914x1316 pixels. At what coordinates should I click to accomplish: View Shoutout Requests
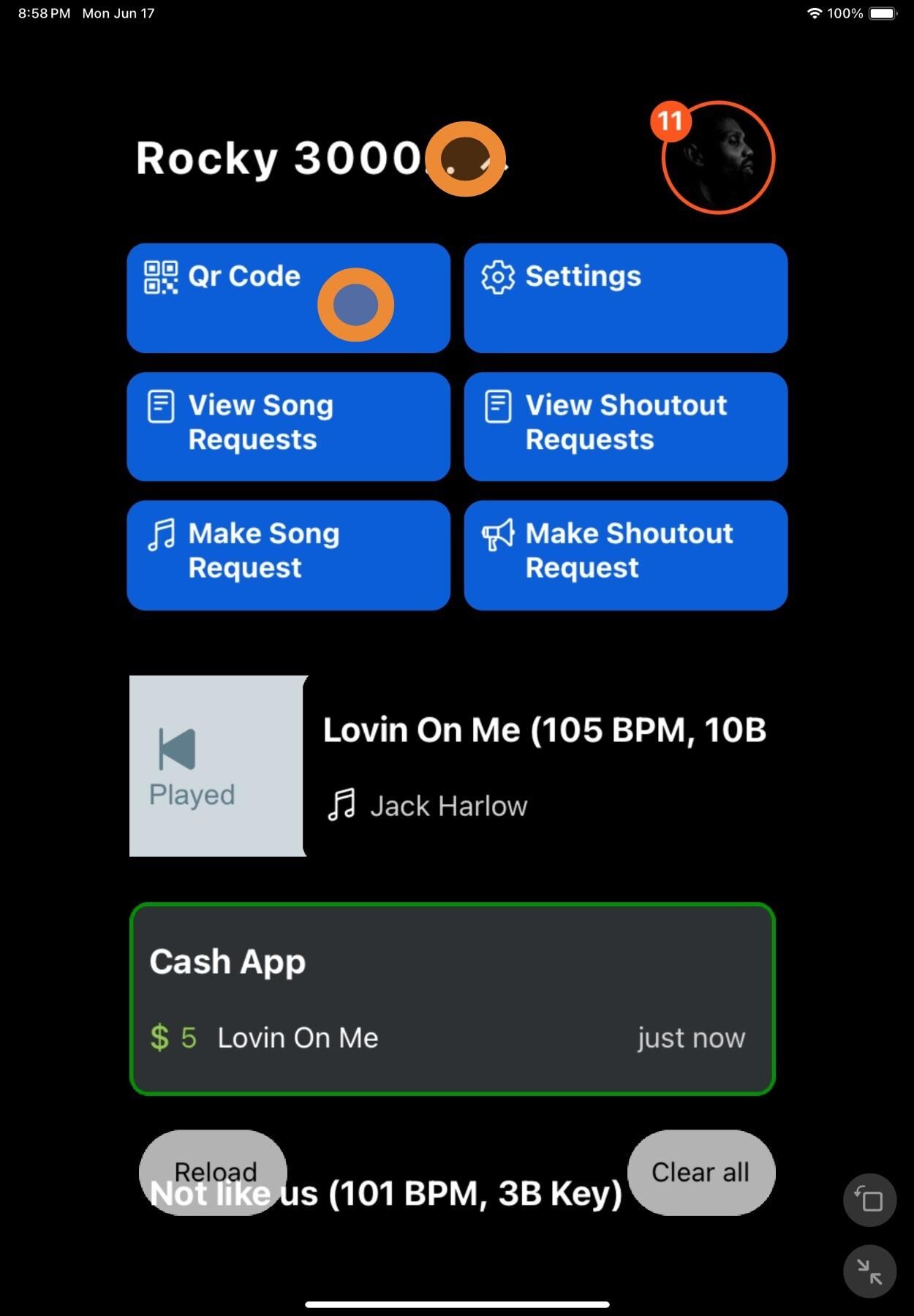coord(625,426)
